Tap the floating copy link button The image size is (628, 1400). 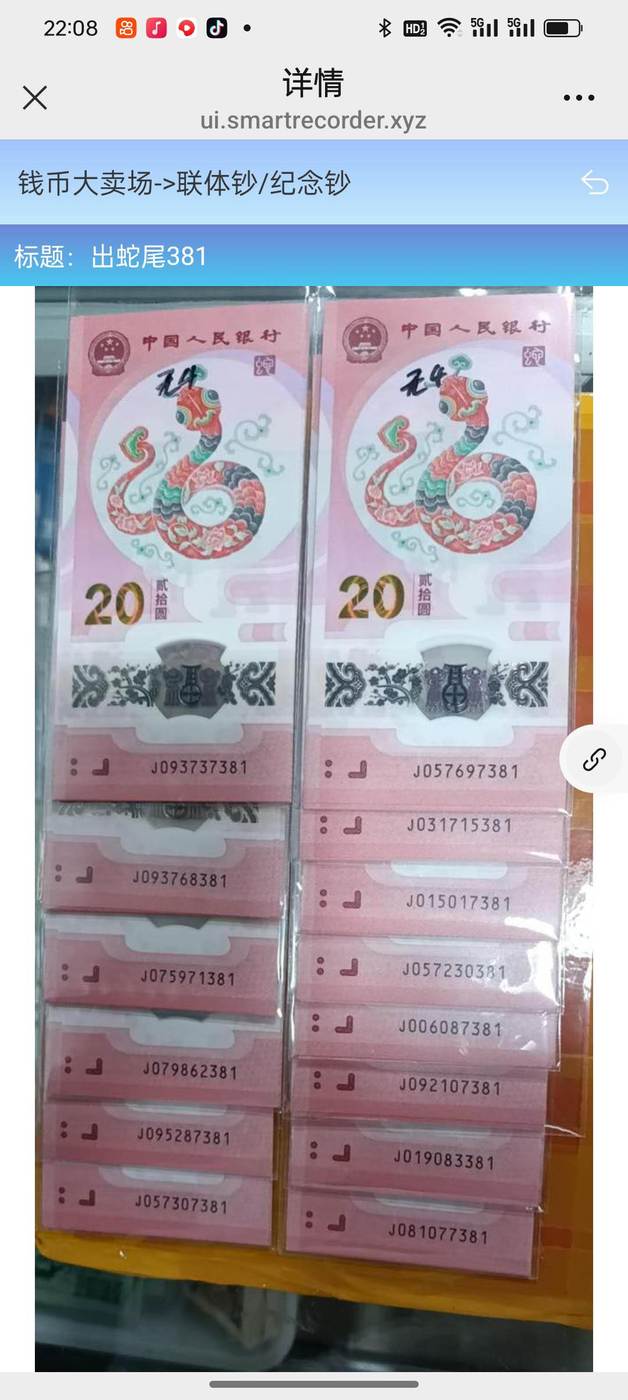pyautogui.click(x=594, y=759)
